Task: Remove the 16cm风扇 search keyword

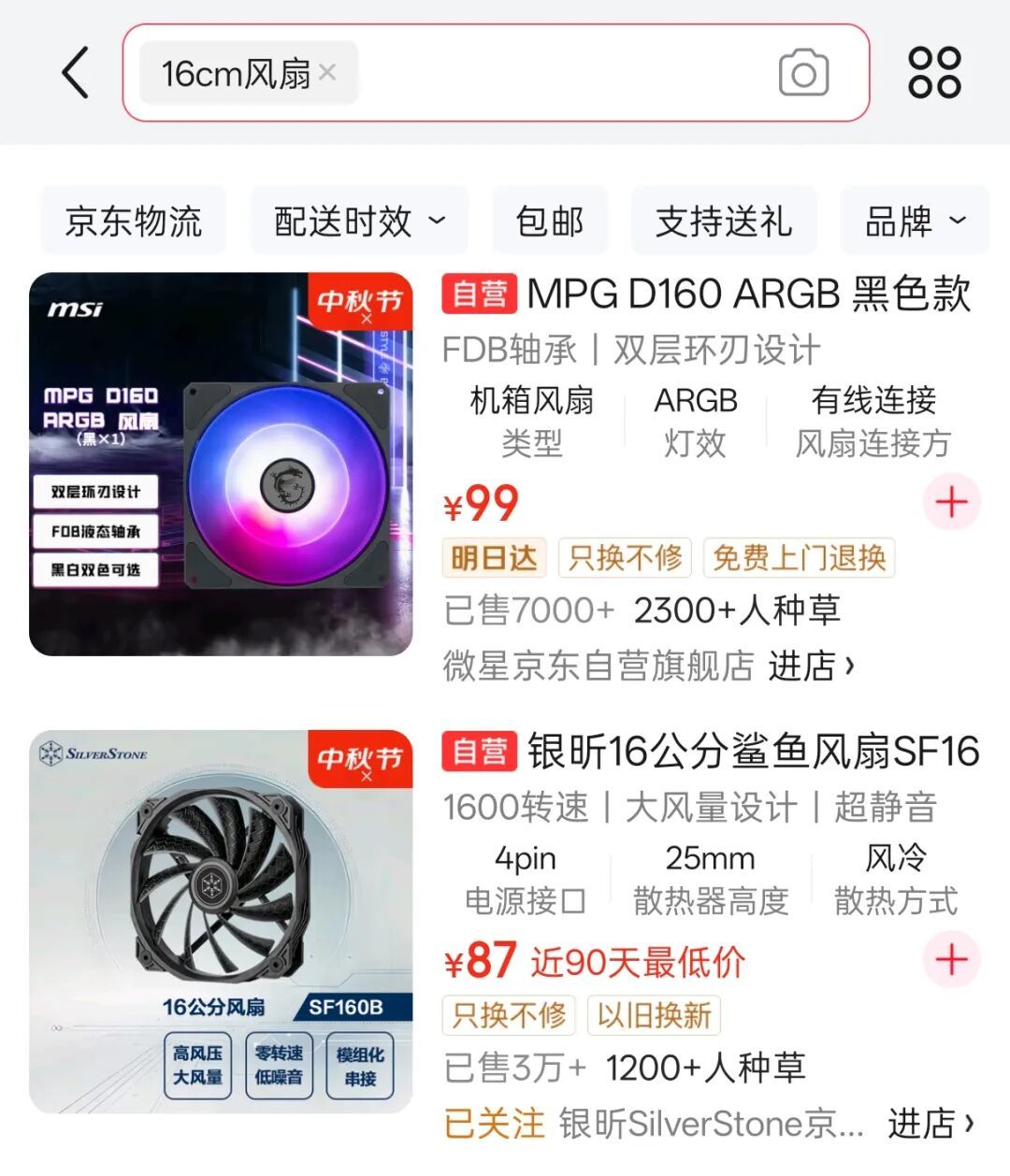Action: coord(327,72)
